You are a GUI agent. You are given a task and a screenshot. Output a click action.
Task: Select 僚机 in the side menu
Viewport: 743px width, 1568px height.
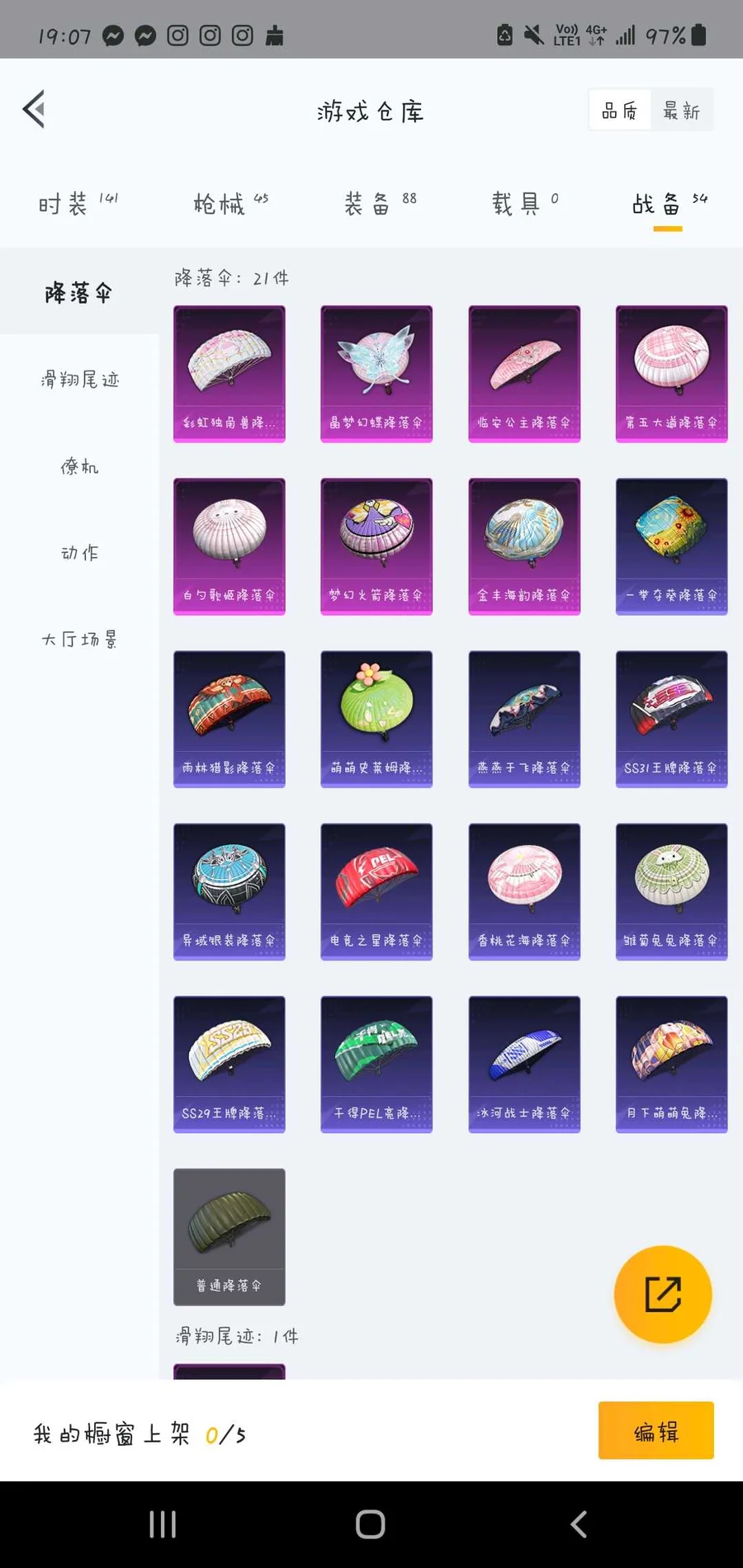pyautogui.click(x=79, y=466)
